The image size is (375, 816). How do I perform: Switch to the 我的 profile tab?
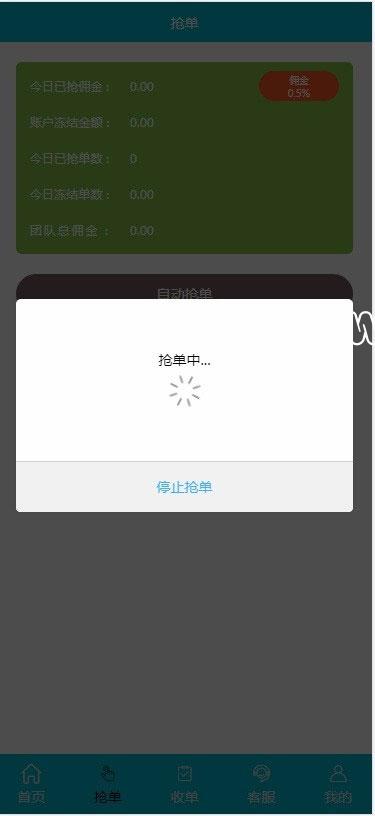pos(338,784)
